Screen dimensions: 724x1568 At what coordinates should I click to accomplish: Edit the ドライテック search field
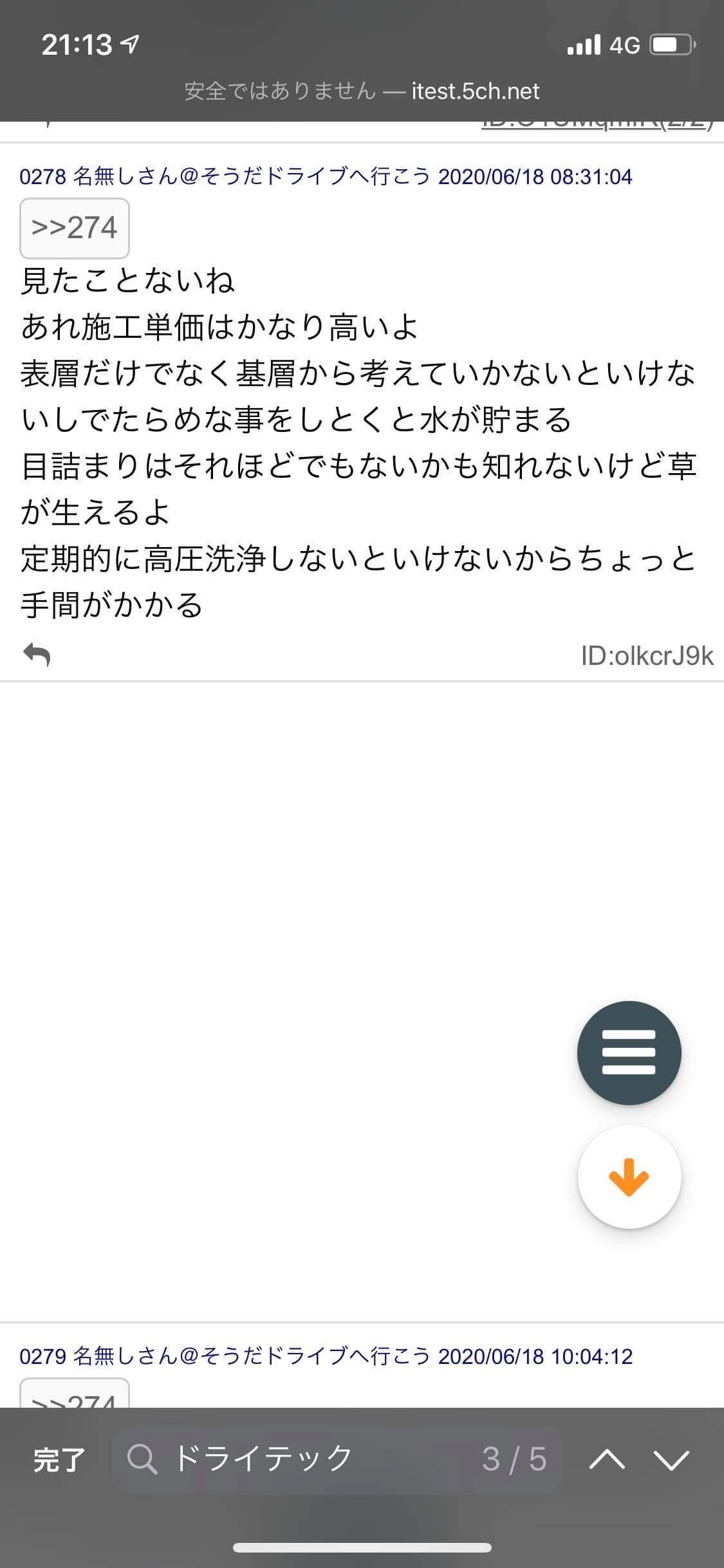pos(338,1459)
